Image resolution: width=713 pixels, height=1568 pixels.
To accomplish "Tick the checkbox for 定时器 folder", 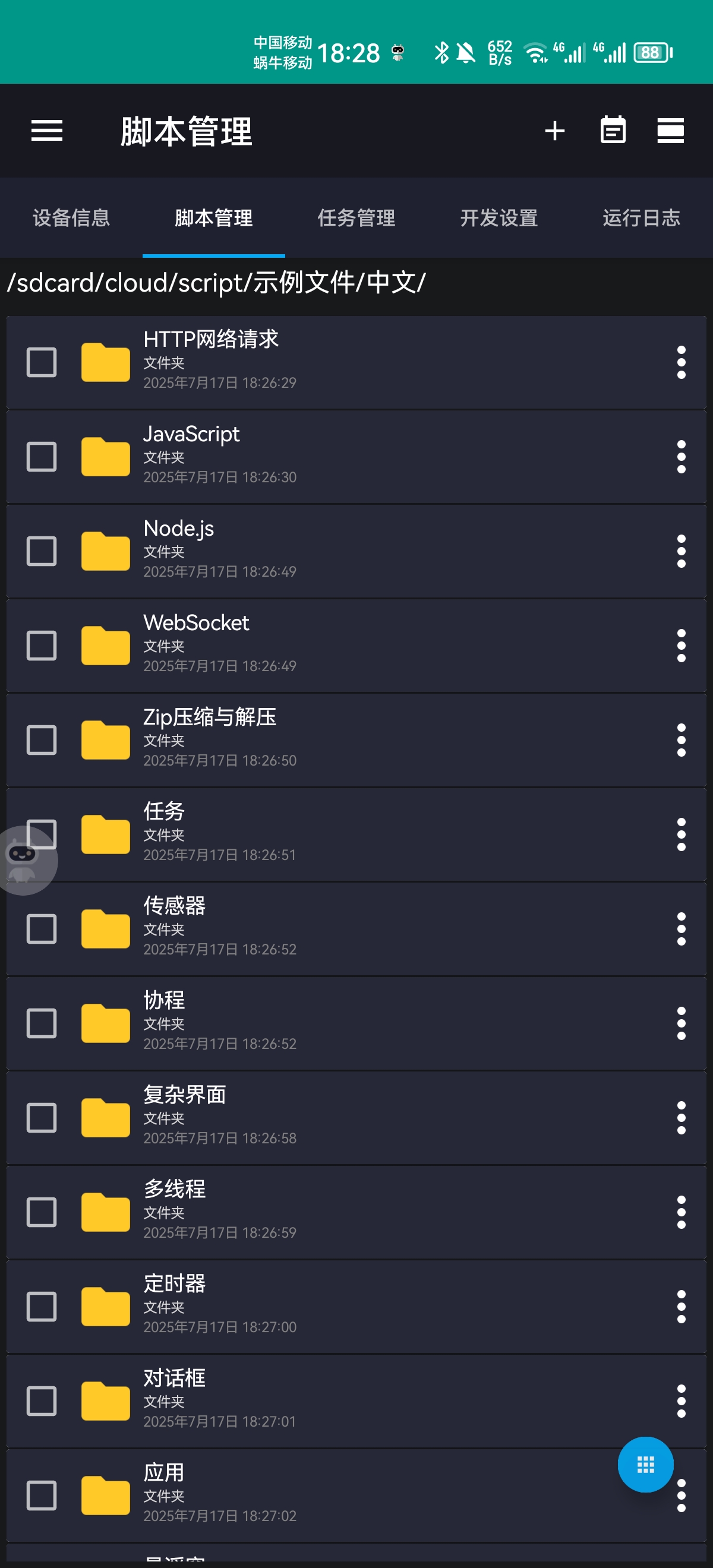I will (x=41, y=1306).
